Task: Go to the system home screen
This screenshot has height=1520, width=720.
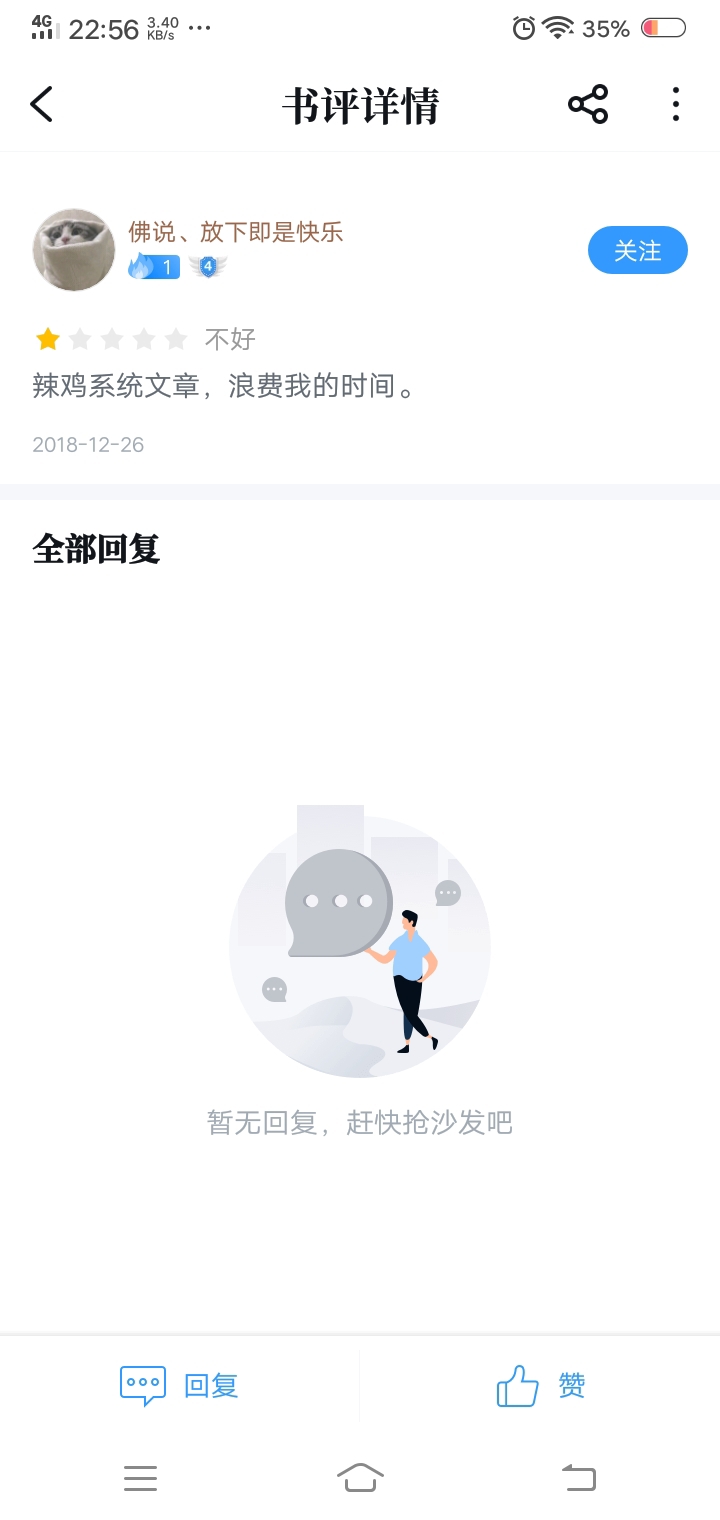Action: pos(360,1477)
